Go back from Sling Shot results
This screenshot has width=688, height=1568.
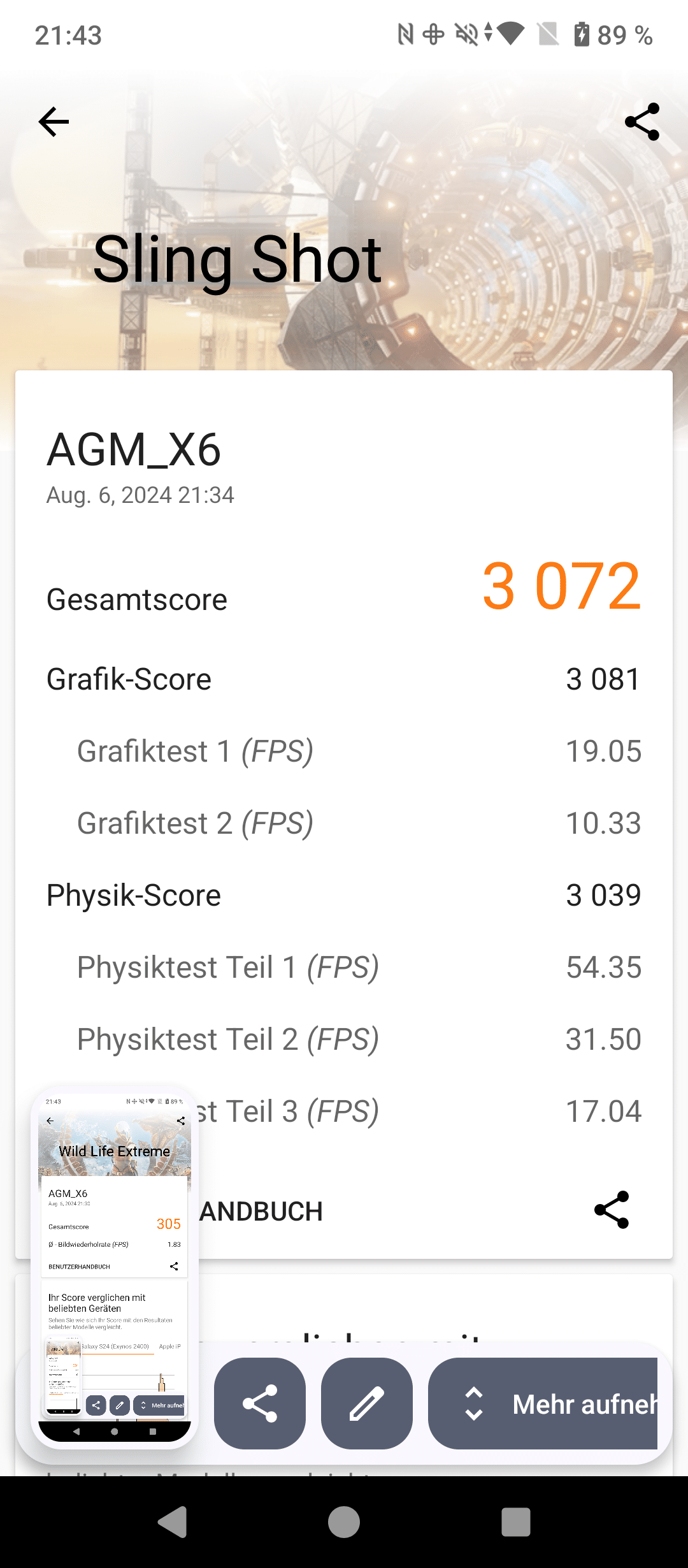click(x=54, y=122)
